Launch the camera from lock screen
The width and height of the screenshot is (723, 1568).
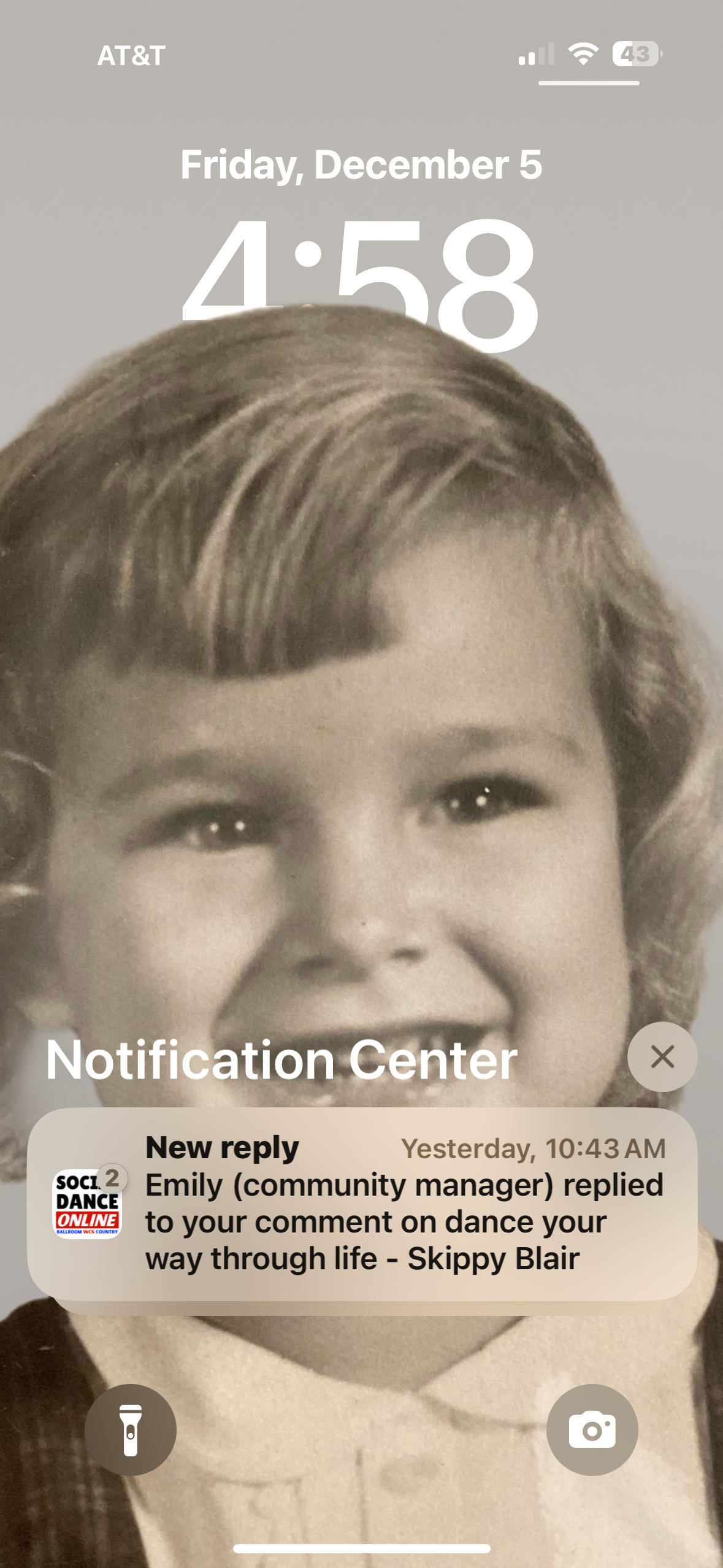pos(592,1430)
